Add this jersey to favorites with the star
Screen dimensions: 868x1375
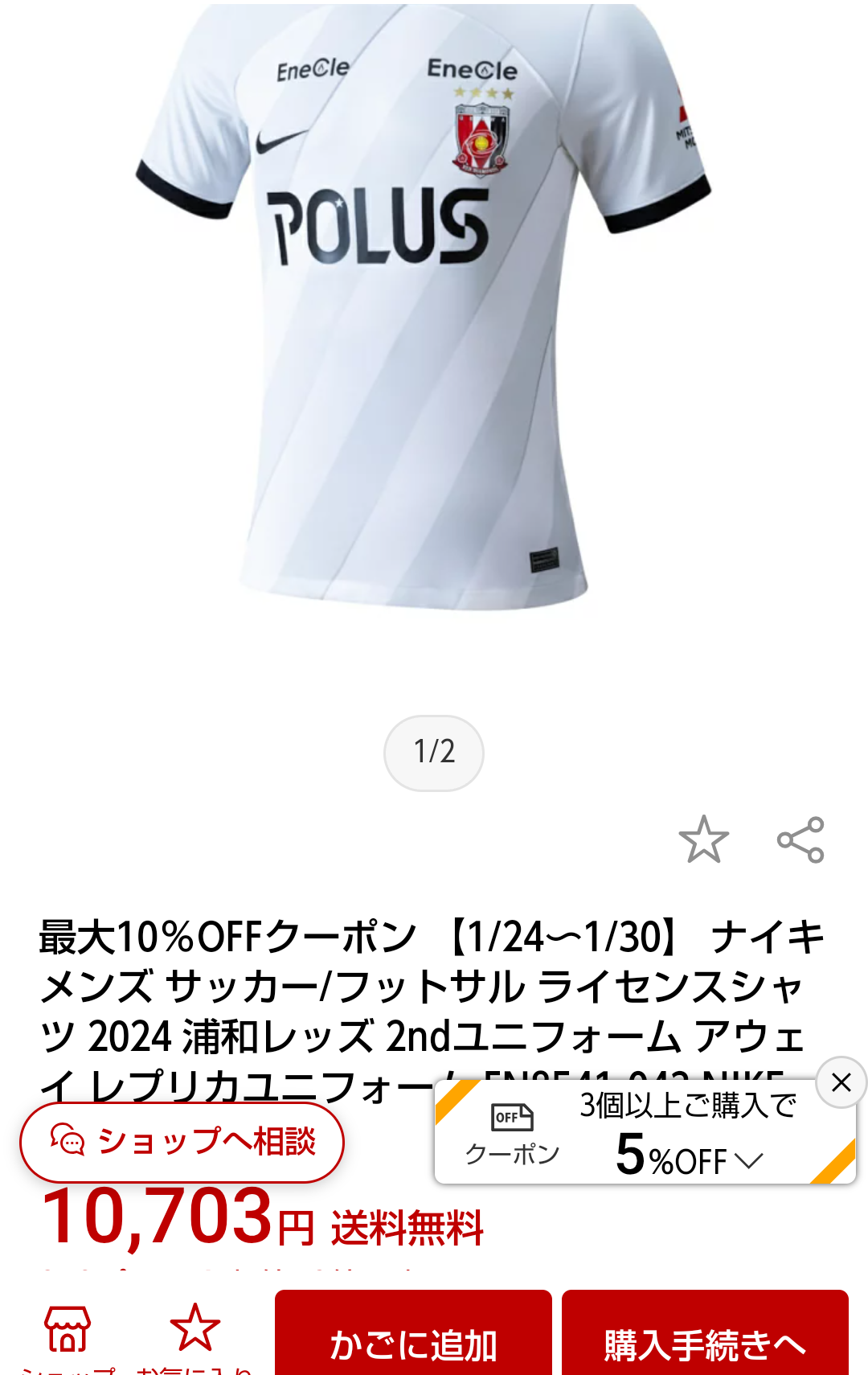tap(703, 839)
